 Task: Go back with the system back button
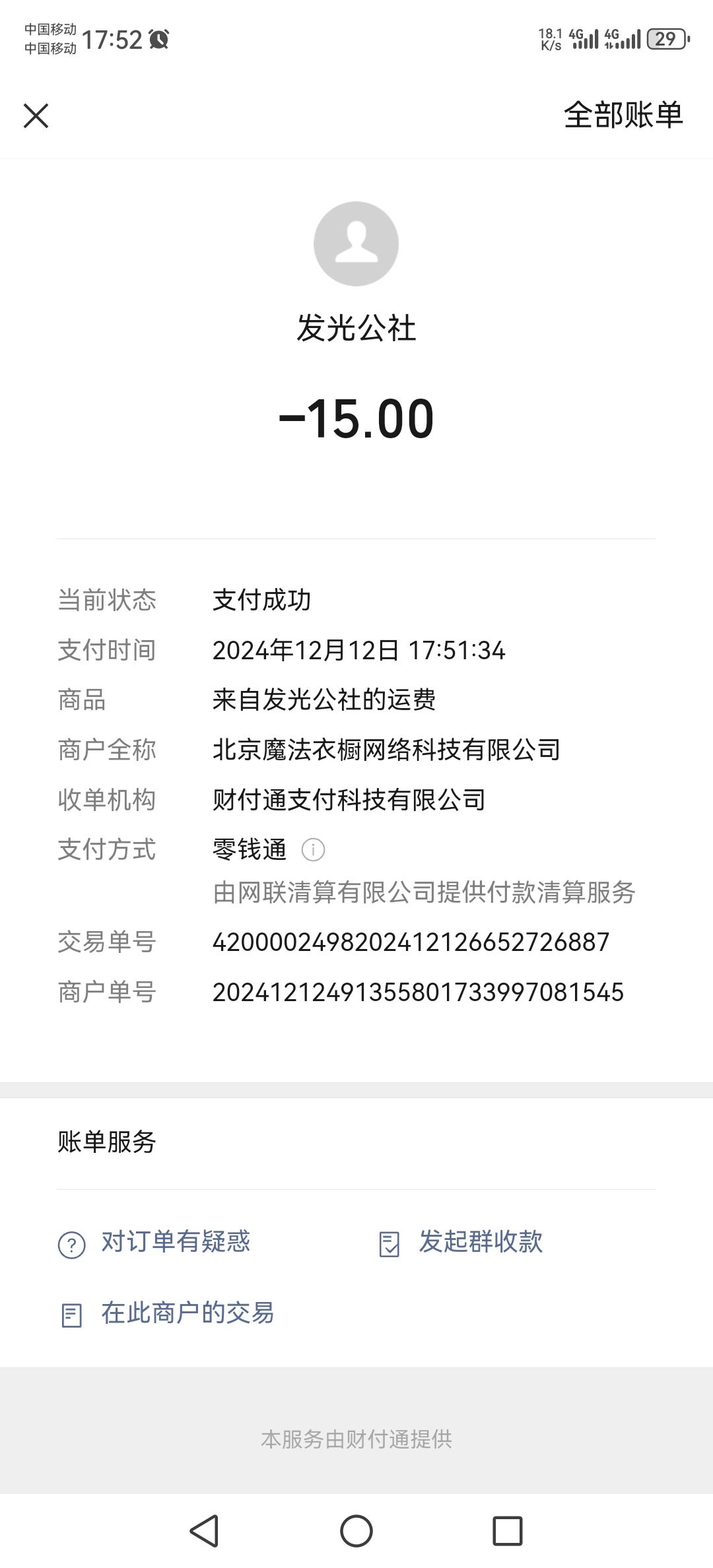pyautogui.click(x=204, y=1531)
